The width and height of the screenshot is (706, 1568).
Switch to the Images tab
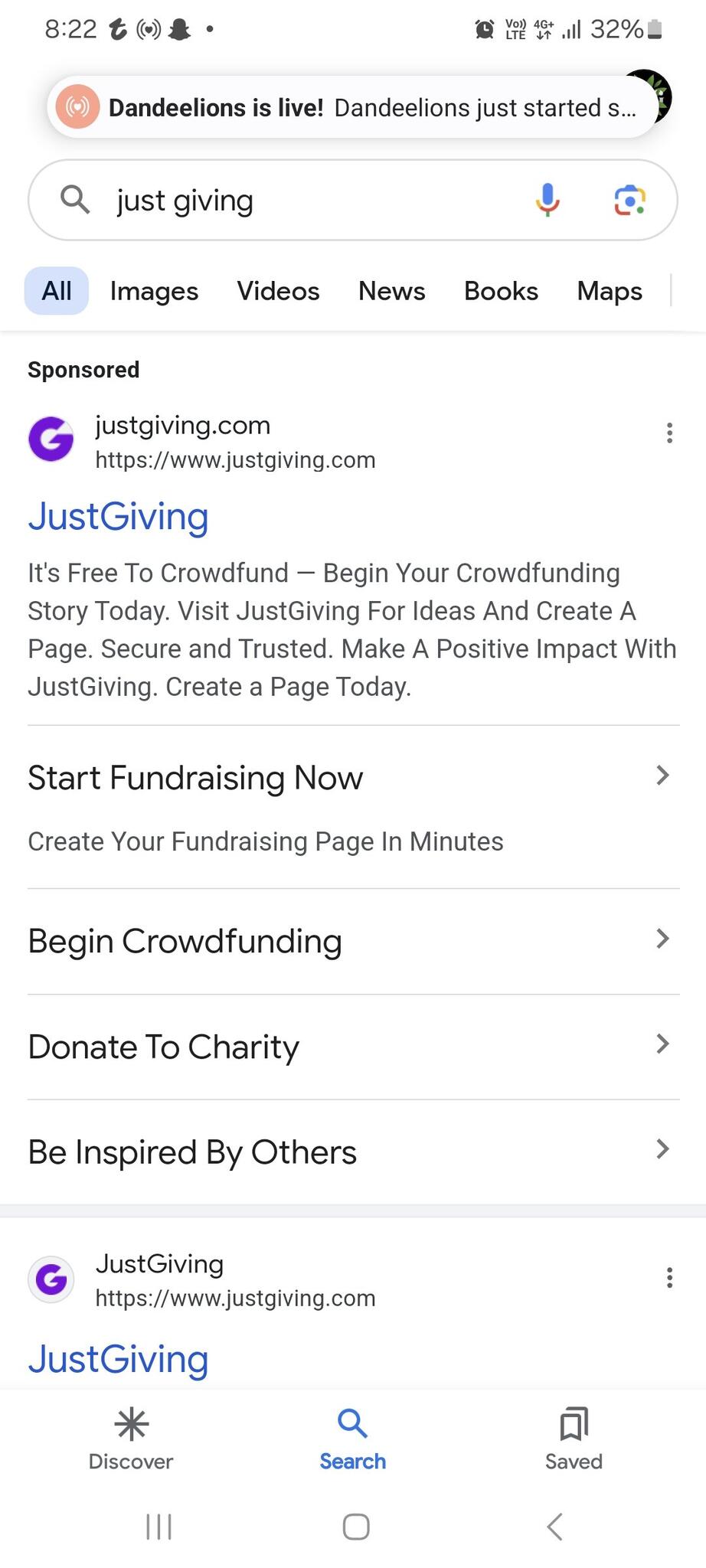[154, 291]
